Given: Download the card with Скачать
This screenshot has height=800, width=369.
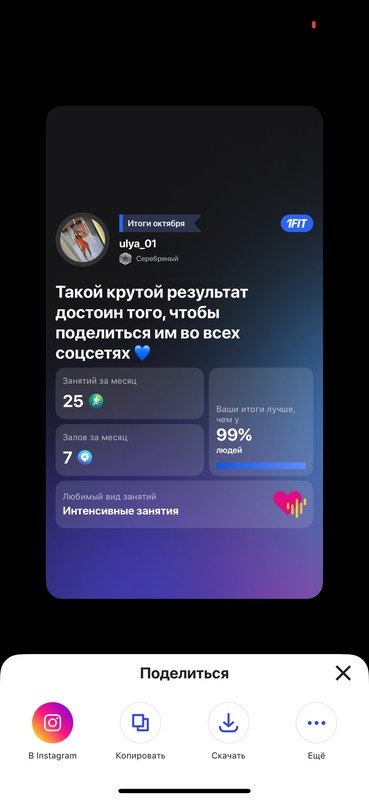Looking at the screenshot, I should click(x=228, y=722).
